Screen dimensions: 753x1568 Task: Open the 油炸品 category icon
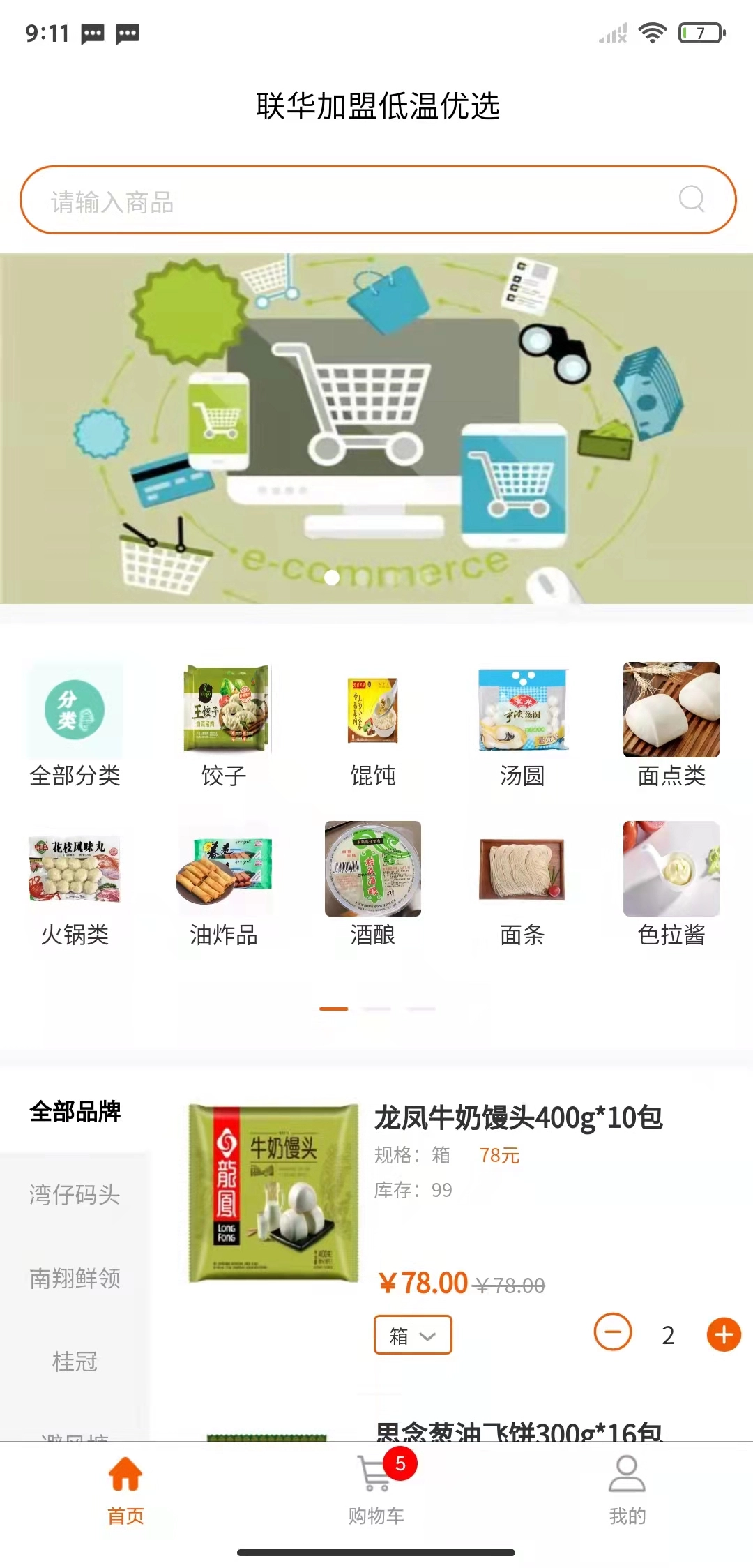(223, 870)
